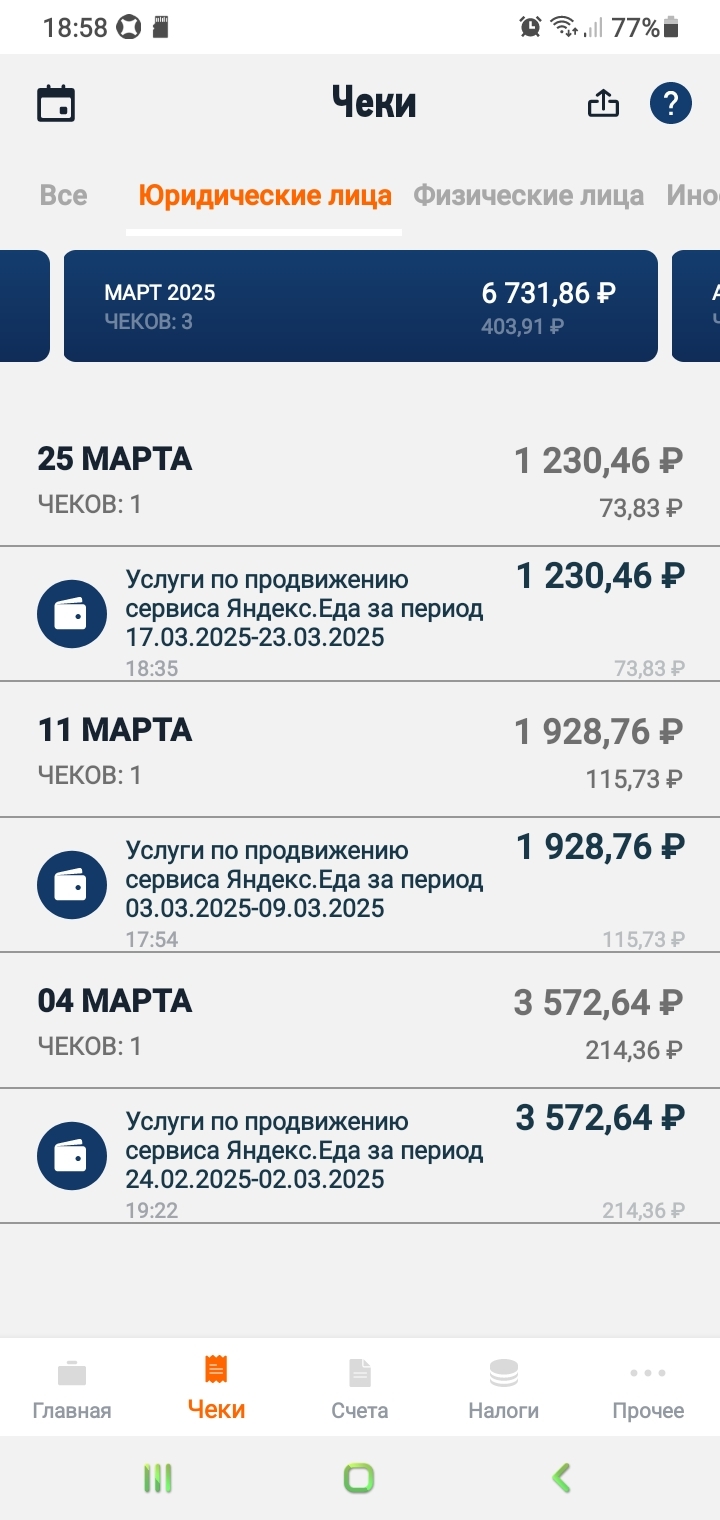Image resolution: width=720 pixels, height=1520 pixels.
Task: Share or export the receipts list
Action: pos(603,103)
